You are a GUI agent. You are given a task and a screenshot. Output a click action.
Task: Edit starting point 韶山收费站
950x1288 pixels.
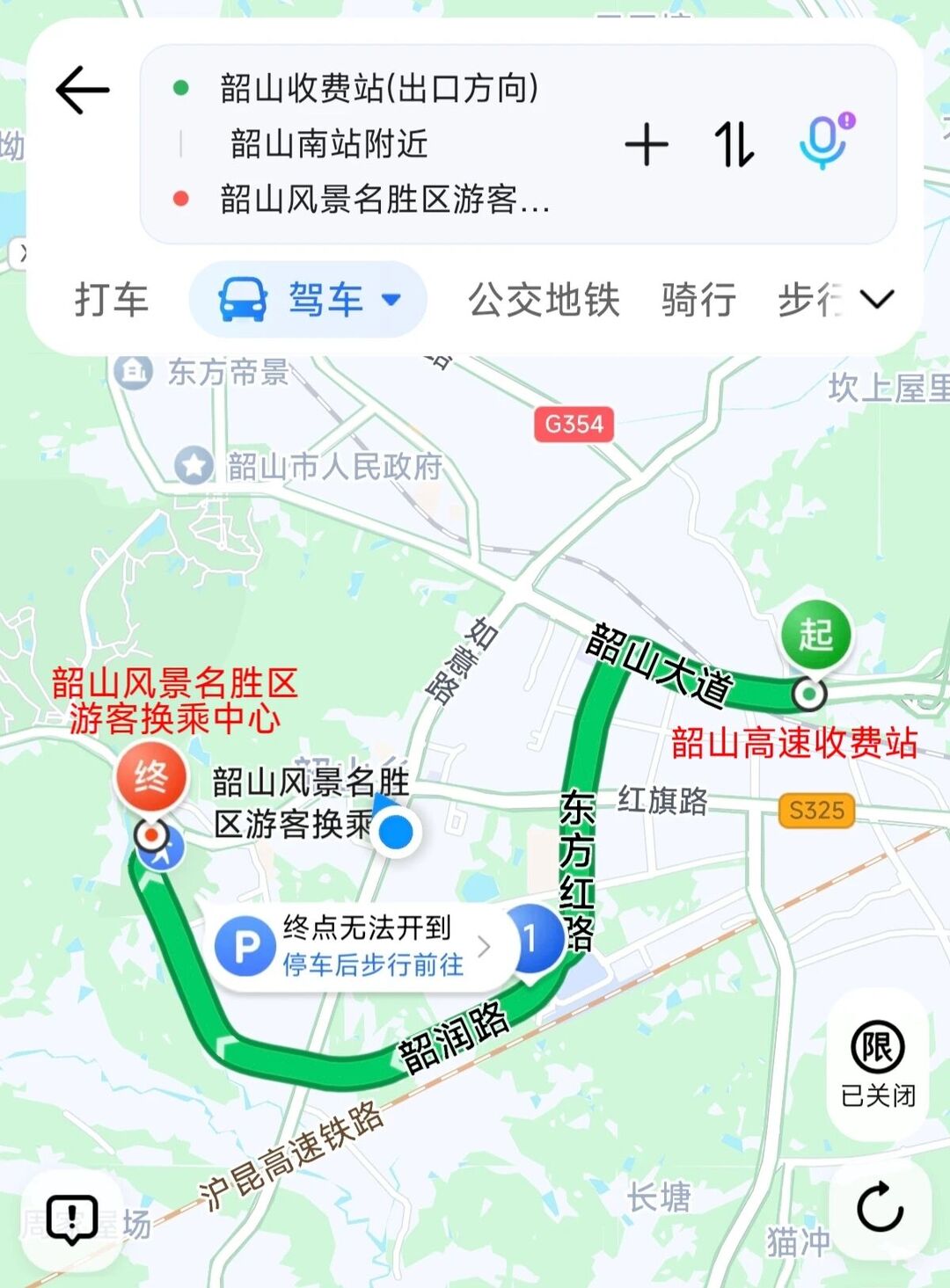378,88
